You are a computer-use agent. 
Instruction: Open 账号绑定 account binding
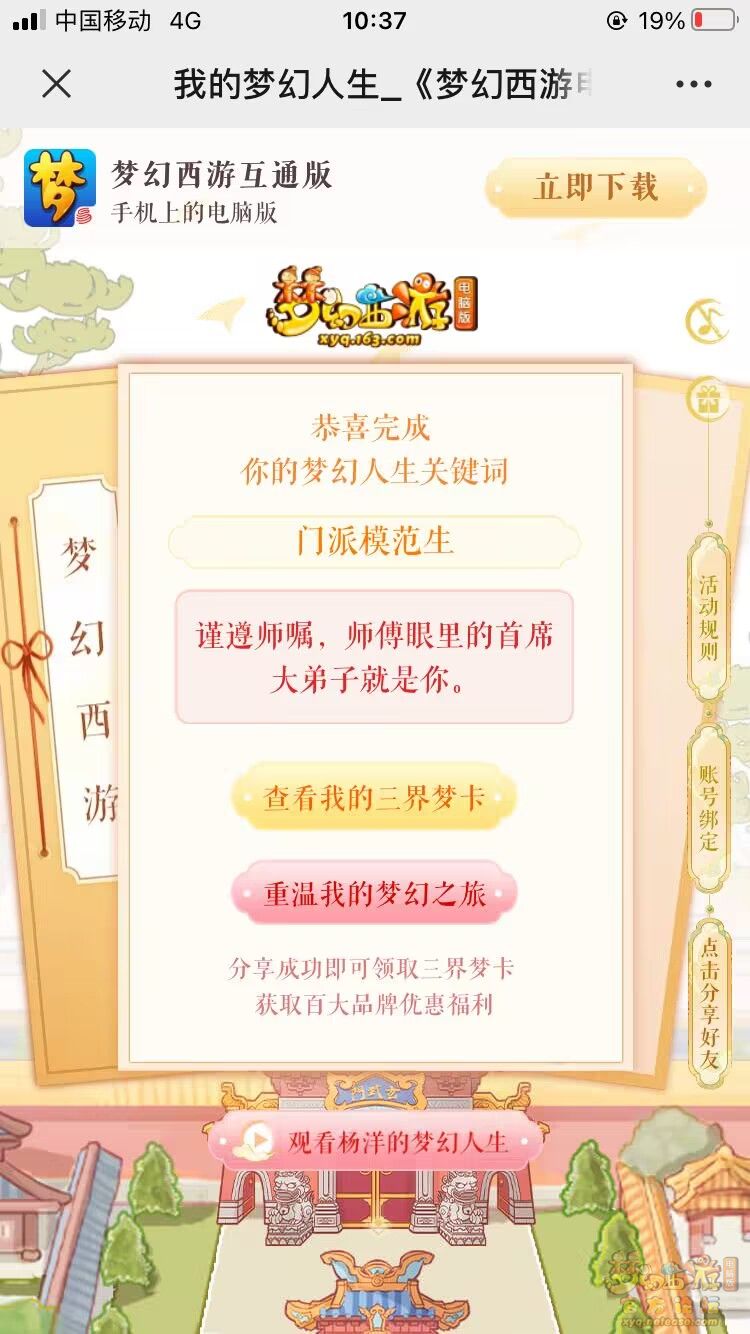coord(708,810)
